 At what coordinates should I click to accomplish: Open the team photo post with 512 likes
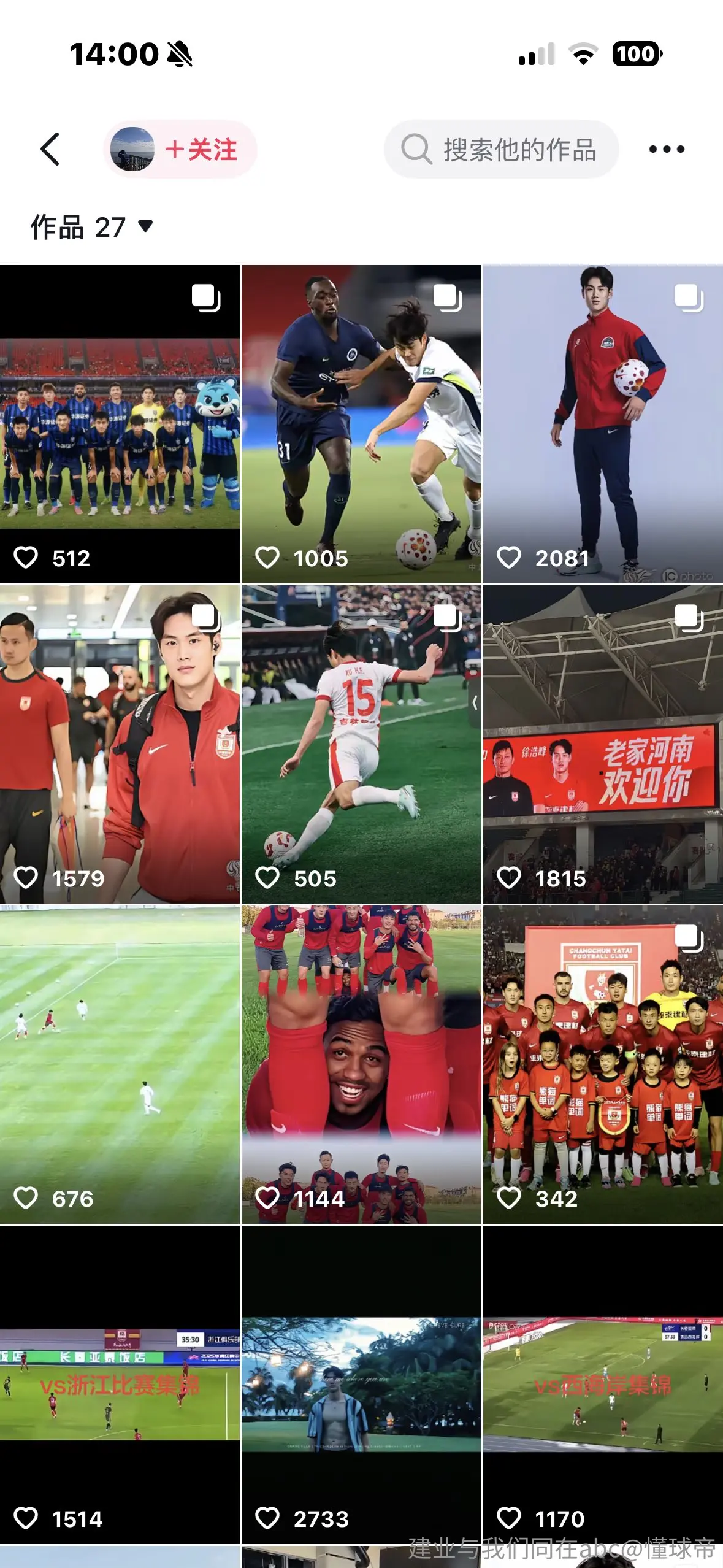(x=120, y=424)
